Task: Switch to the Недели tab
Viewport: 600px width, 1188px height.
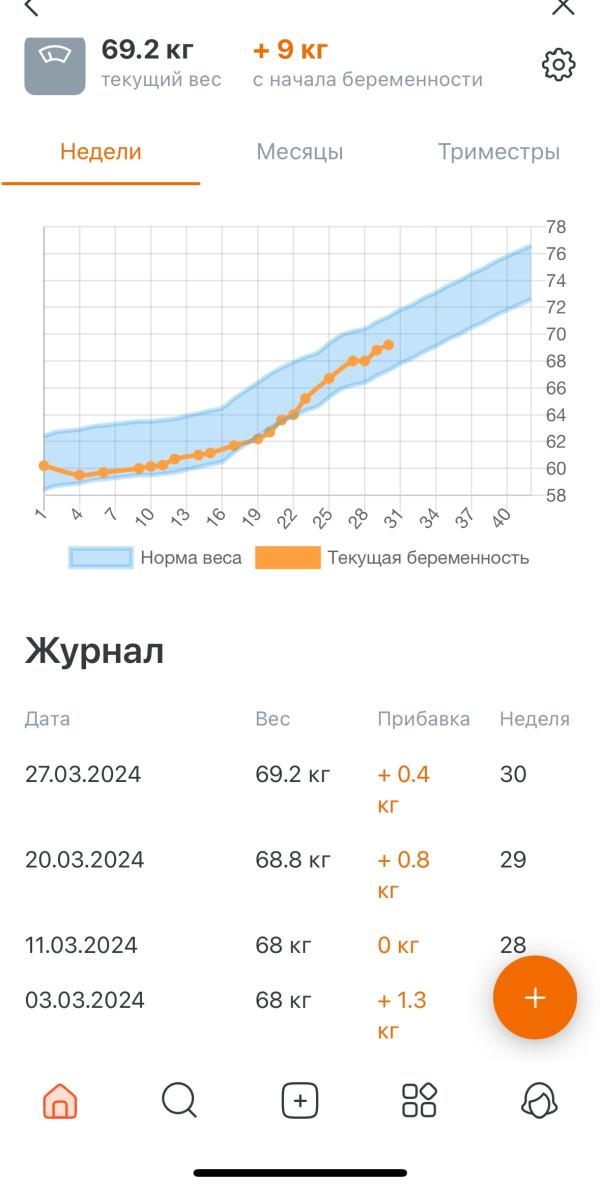Action: coord(100,153)
